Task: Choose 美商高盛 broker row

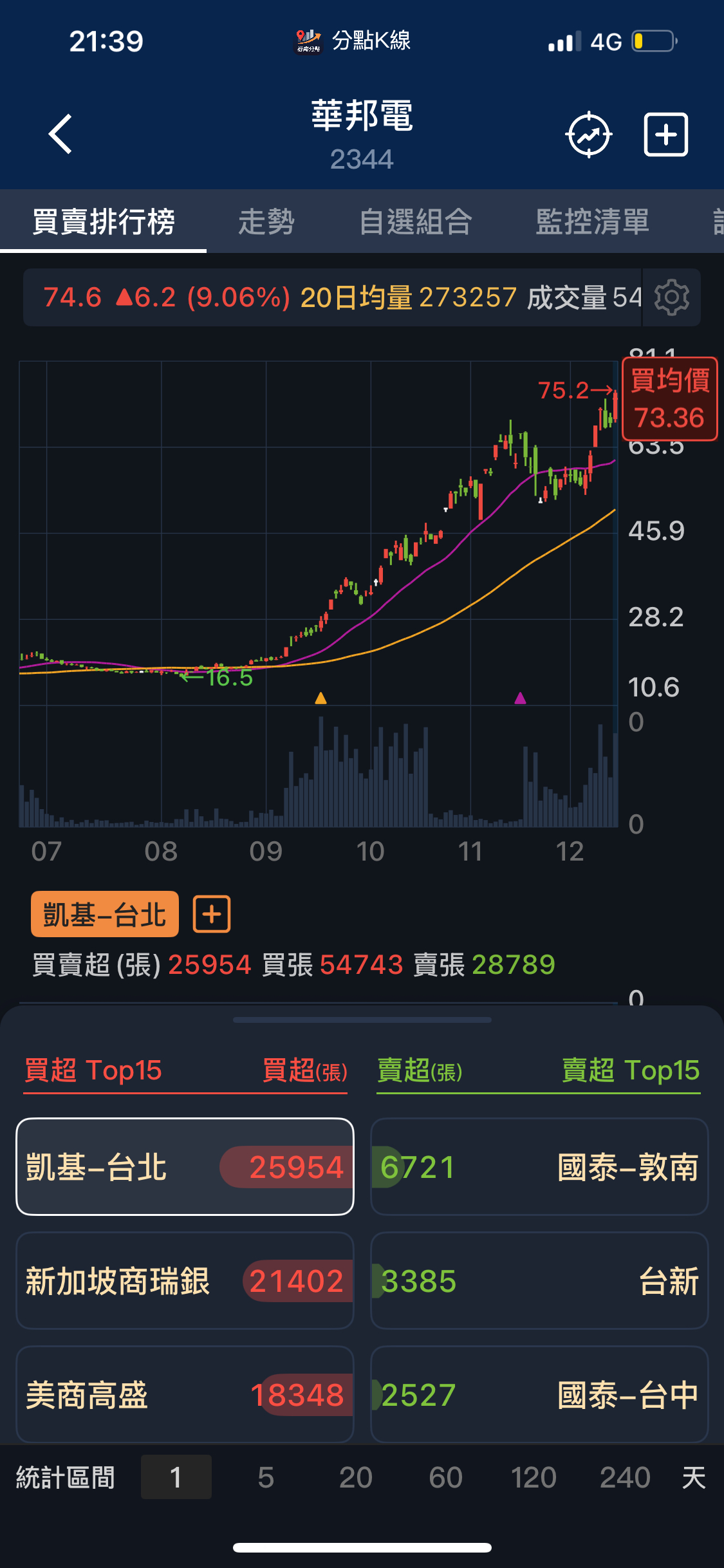Action: click(x=185, y=1395)
